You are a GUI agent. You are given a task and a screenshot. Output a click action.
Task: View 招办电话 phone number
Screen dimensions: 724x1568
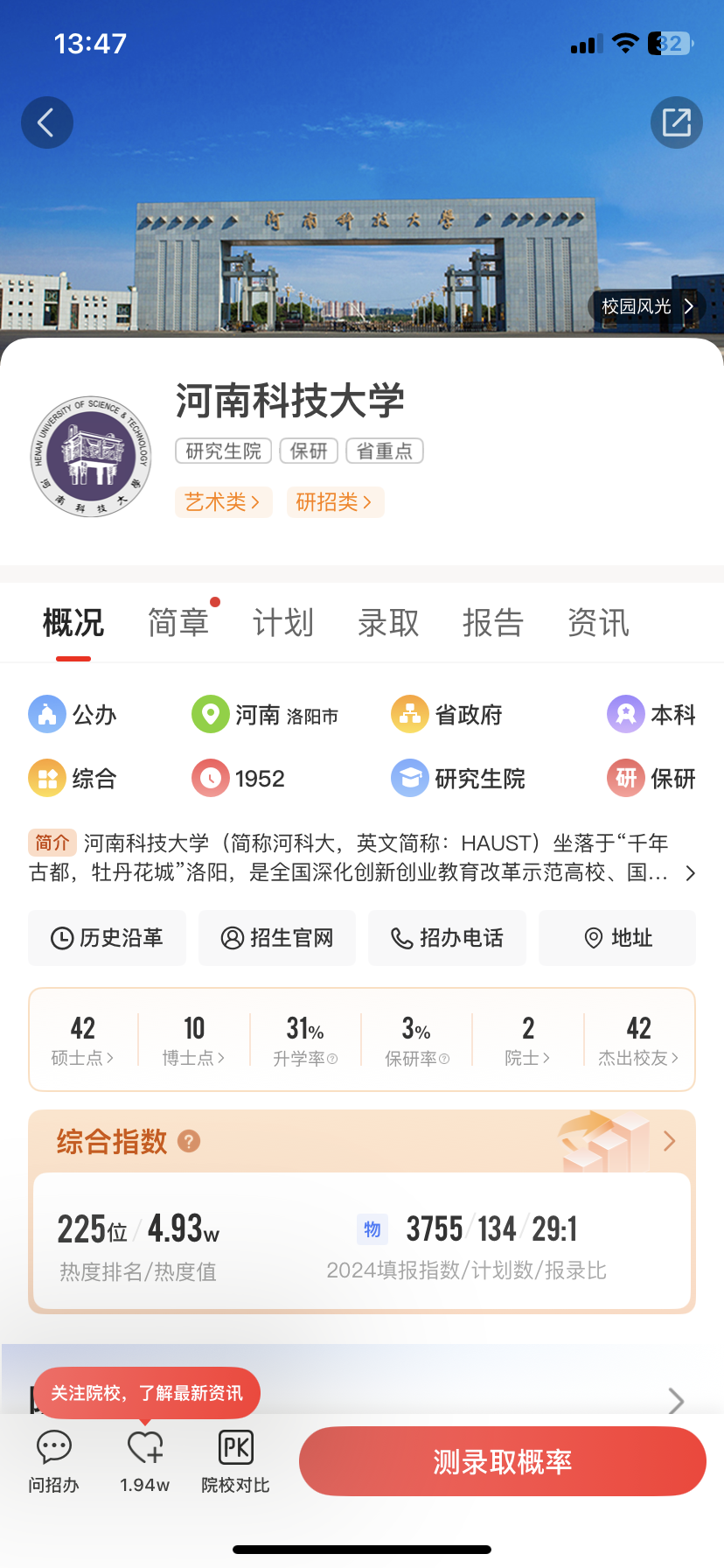tap(447, 938)
